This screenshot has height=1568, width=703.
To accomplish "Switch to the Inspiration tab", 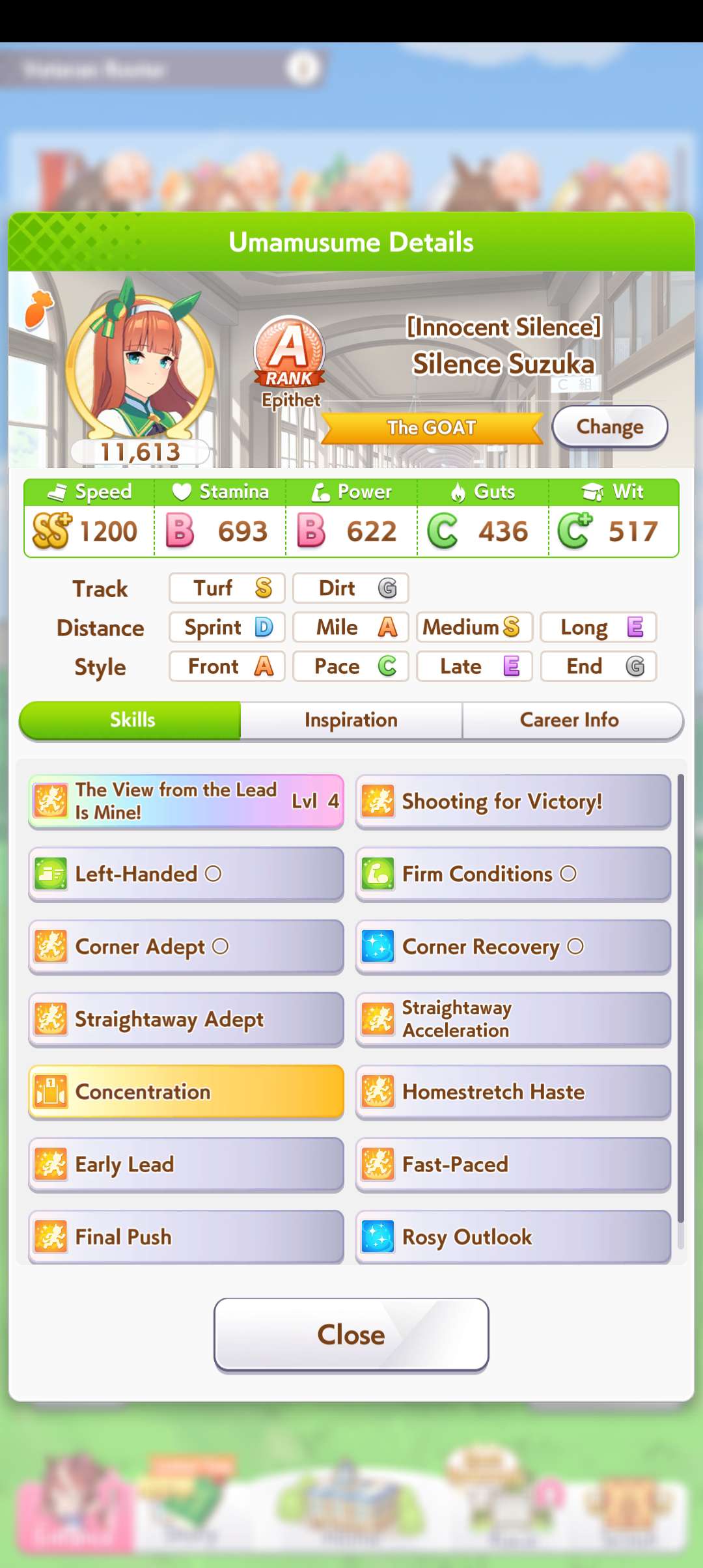I will (x=351, y=720).
